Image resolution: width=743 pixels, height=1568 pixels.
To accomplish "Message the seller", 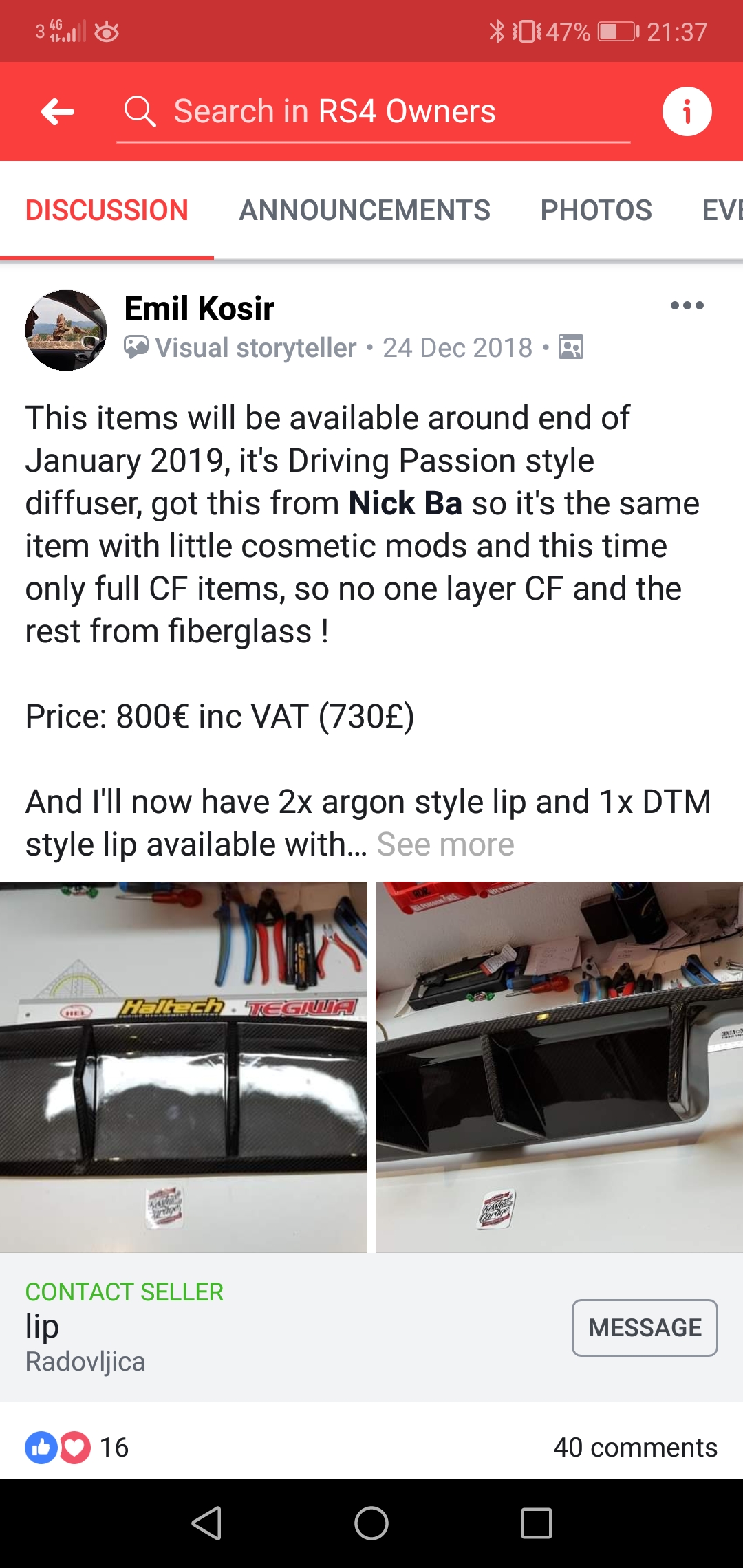I will [x=644, y=1327].
